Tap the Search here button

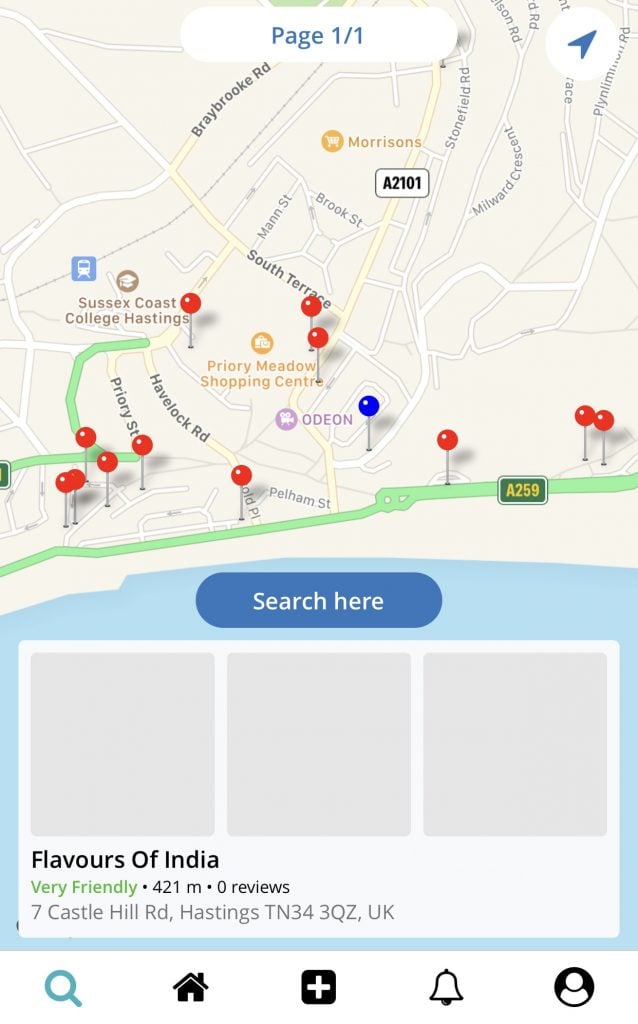coord(319,600)
